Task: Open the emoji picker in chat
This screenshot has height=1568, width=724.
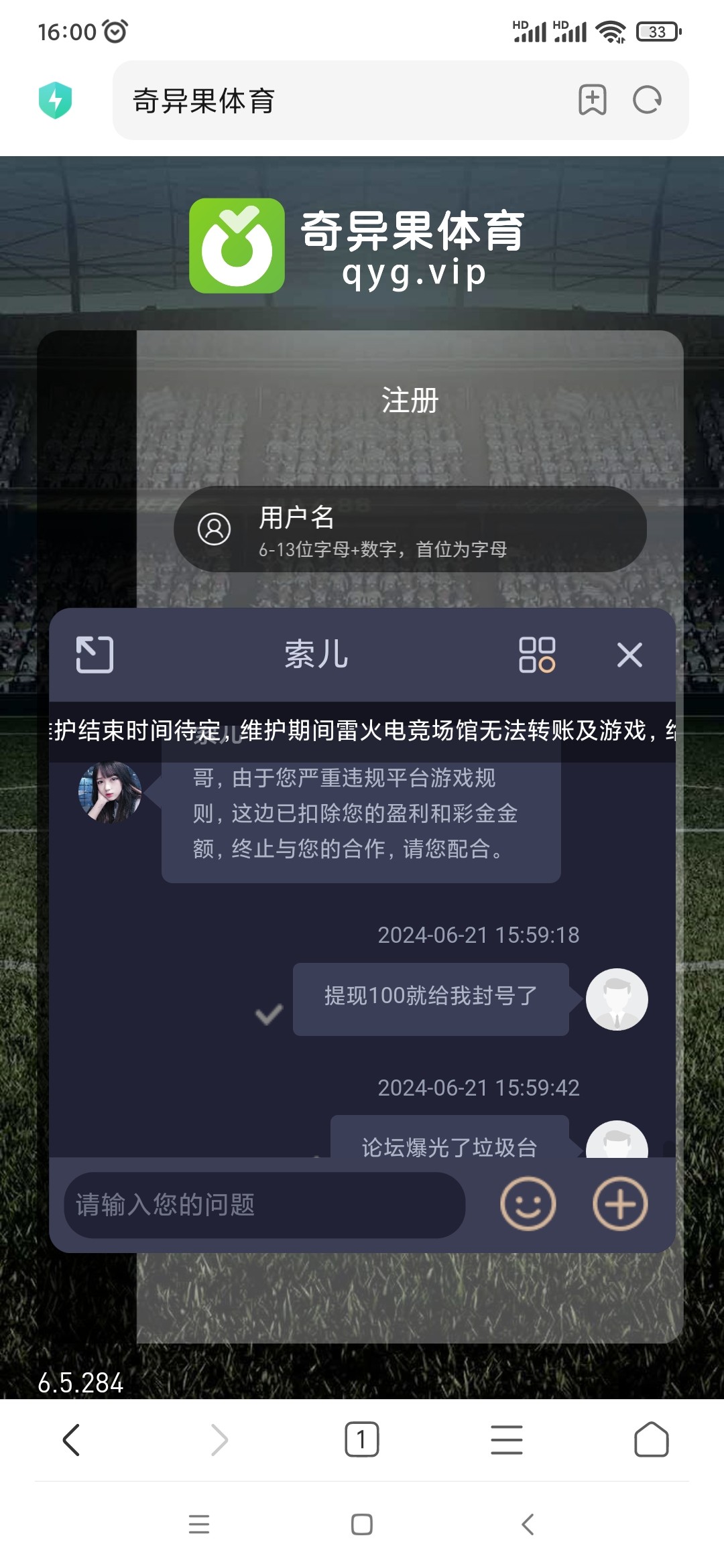Action: click(x=528, y=1204)
